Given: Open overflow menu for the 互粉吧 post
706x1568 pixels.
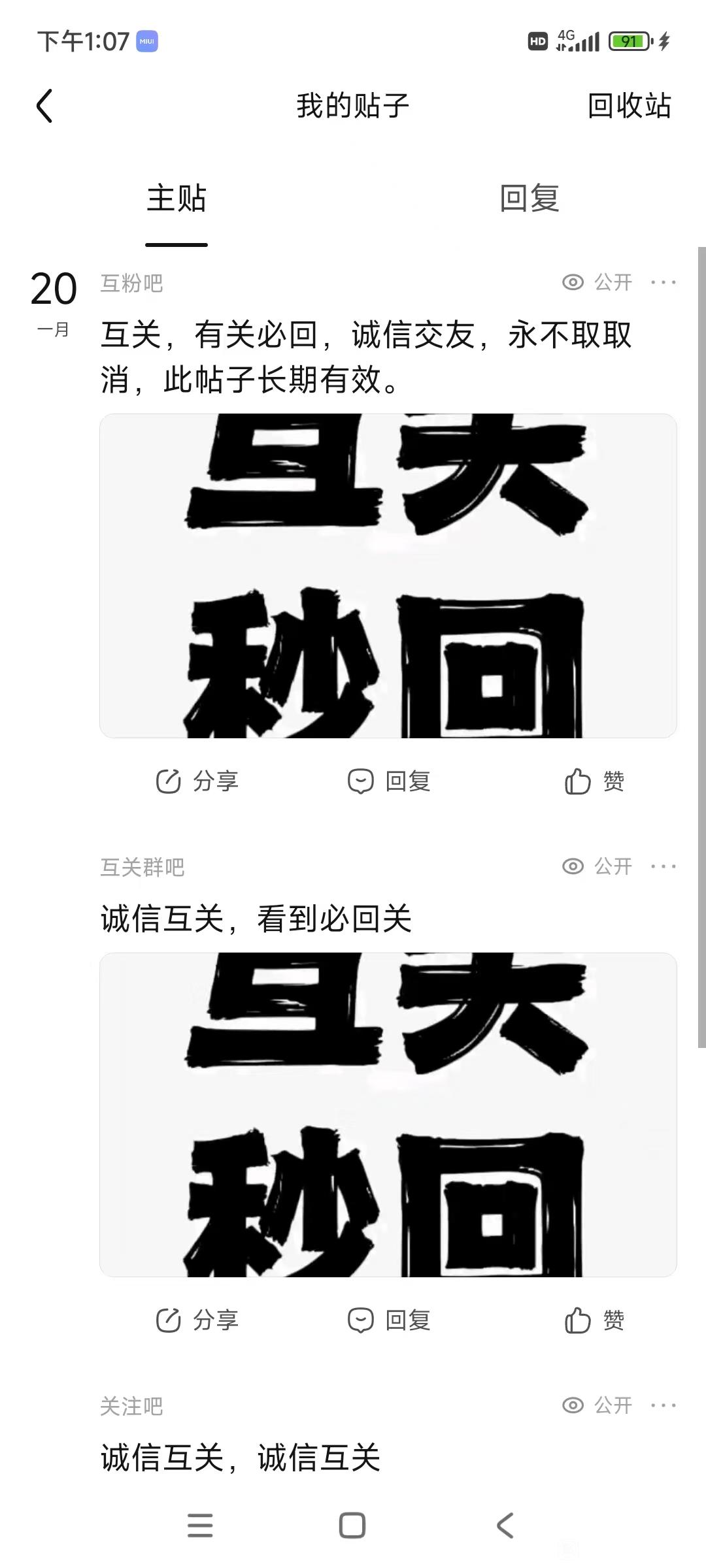Looking at the screenshot, I should click(664, 282).
